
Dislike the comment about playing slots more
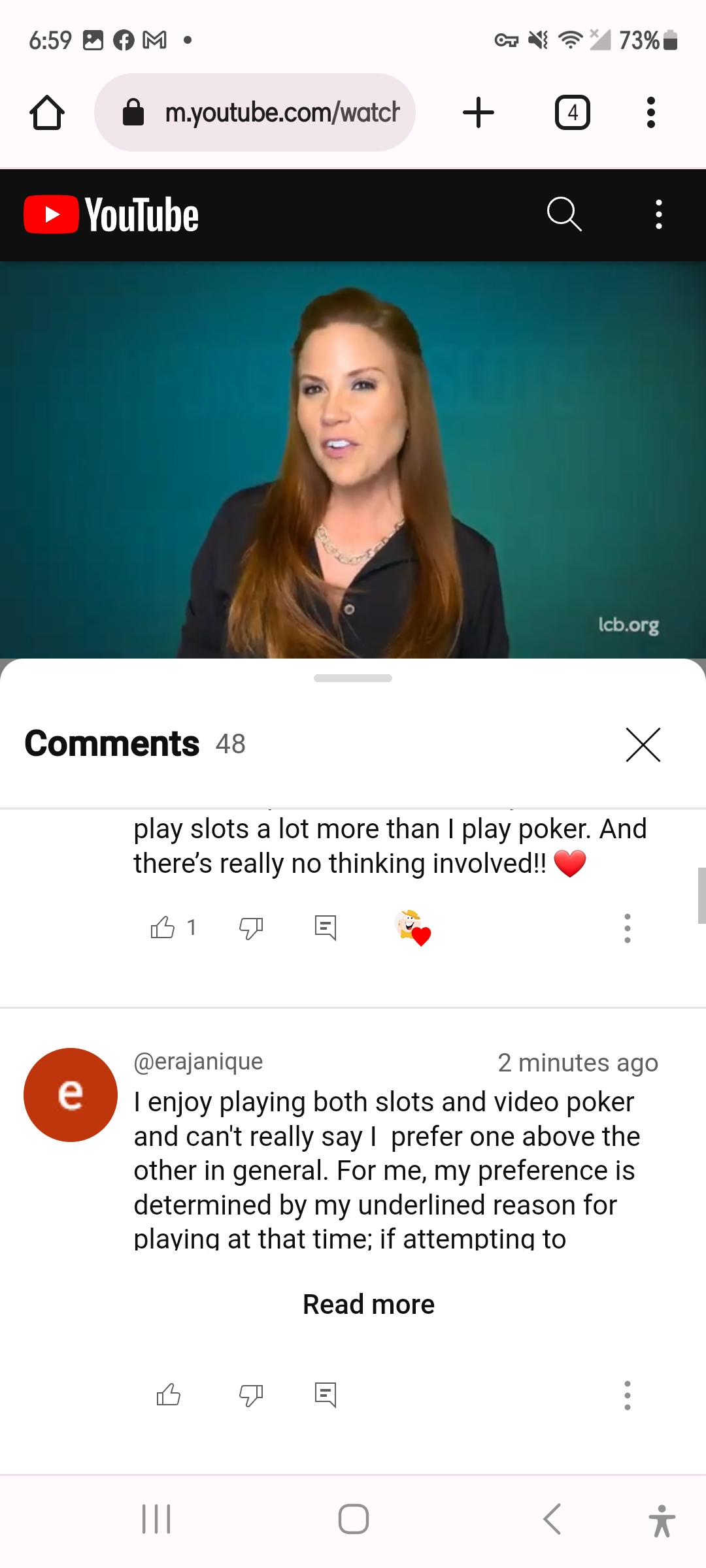(251, 928)
